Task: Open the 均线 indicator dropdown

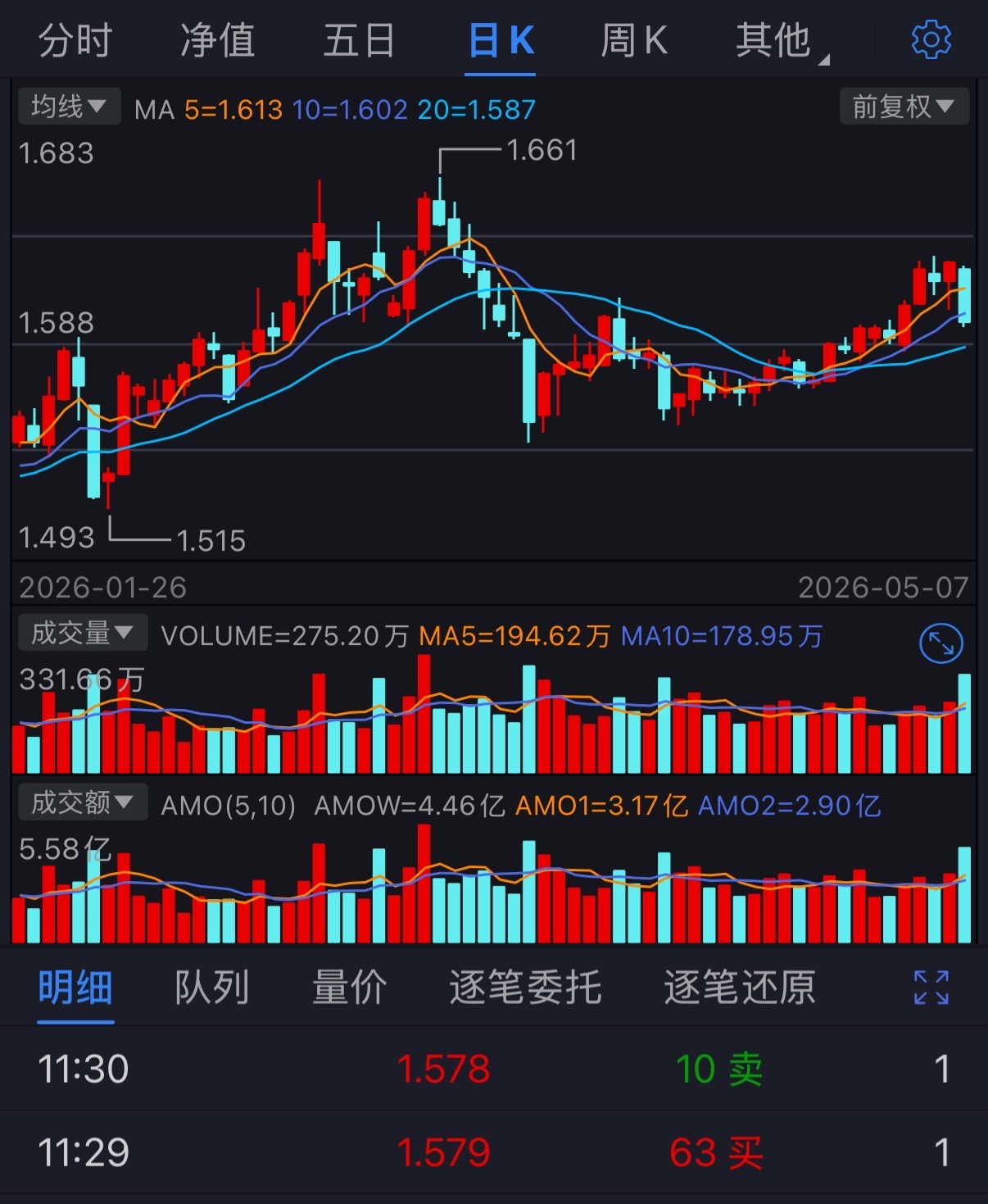Action: pos(70,106)
